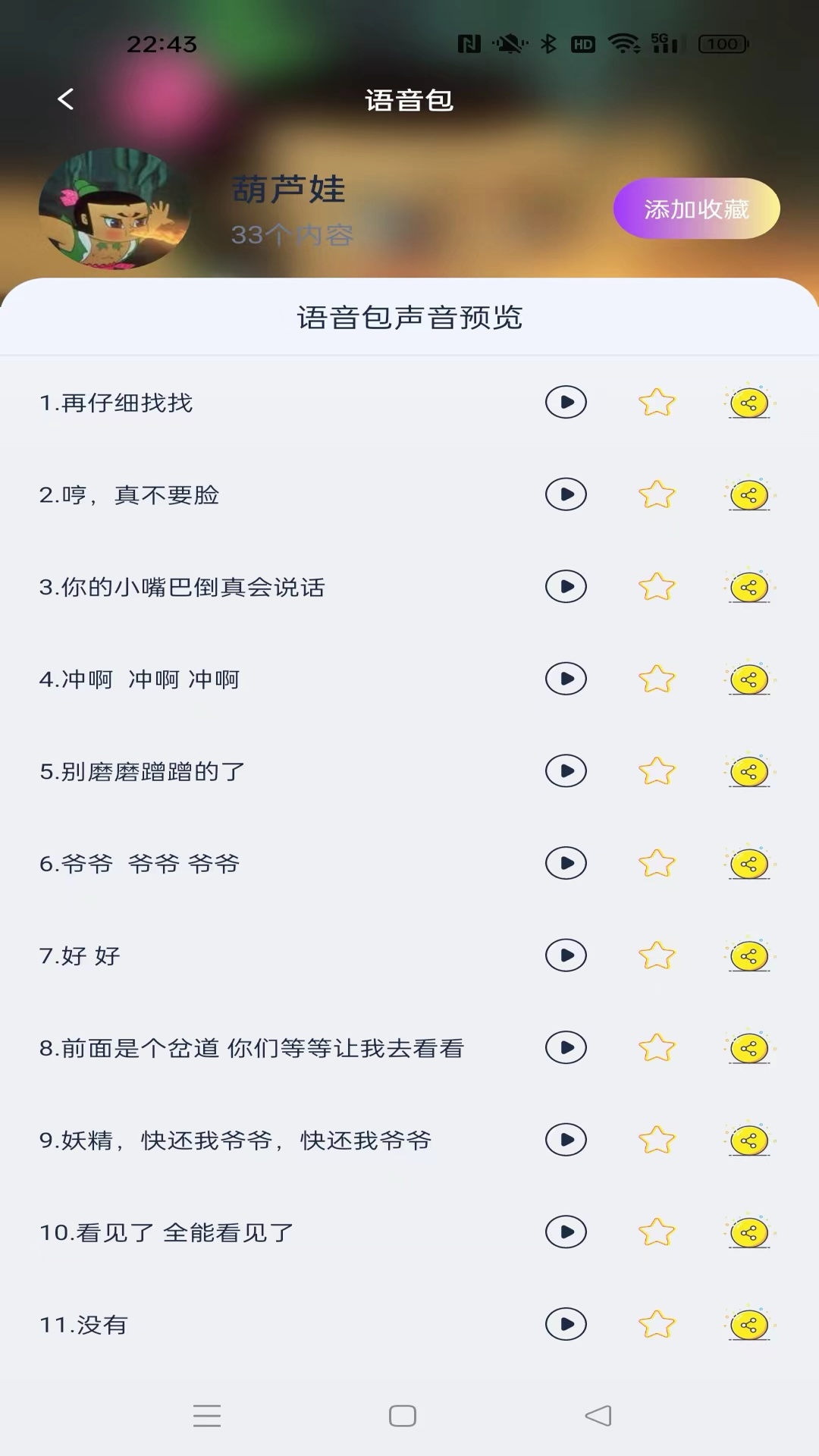Screen dimensions: 819x1456
Task: Share clip "前面是个岔道 你们等等让我去看看"
Action: pyautogui.click(x=748, y=1047)
